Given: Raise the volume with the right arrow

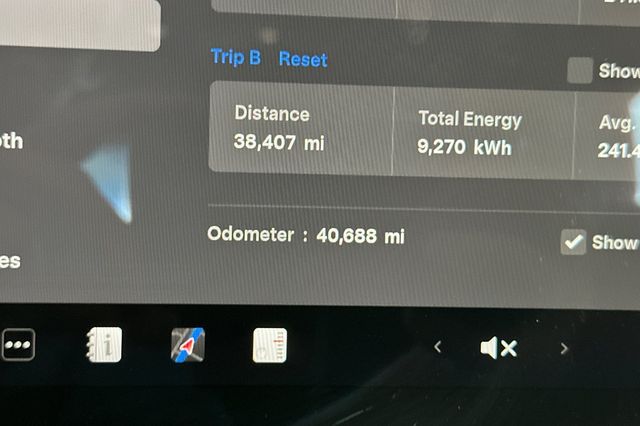Looking at the screenshot, I should (x=564, y=348).
